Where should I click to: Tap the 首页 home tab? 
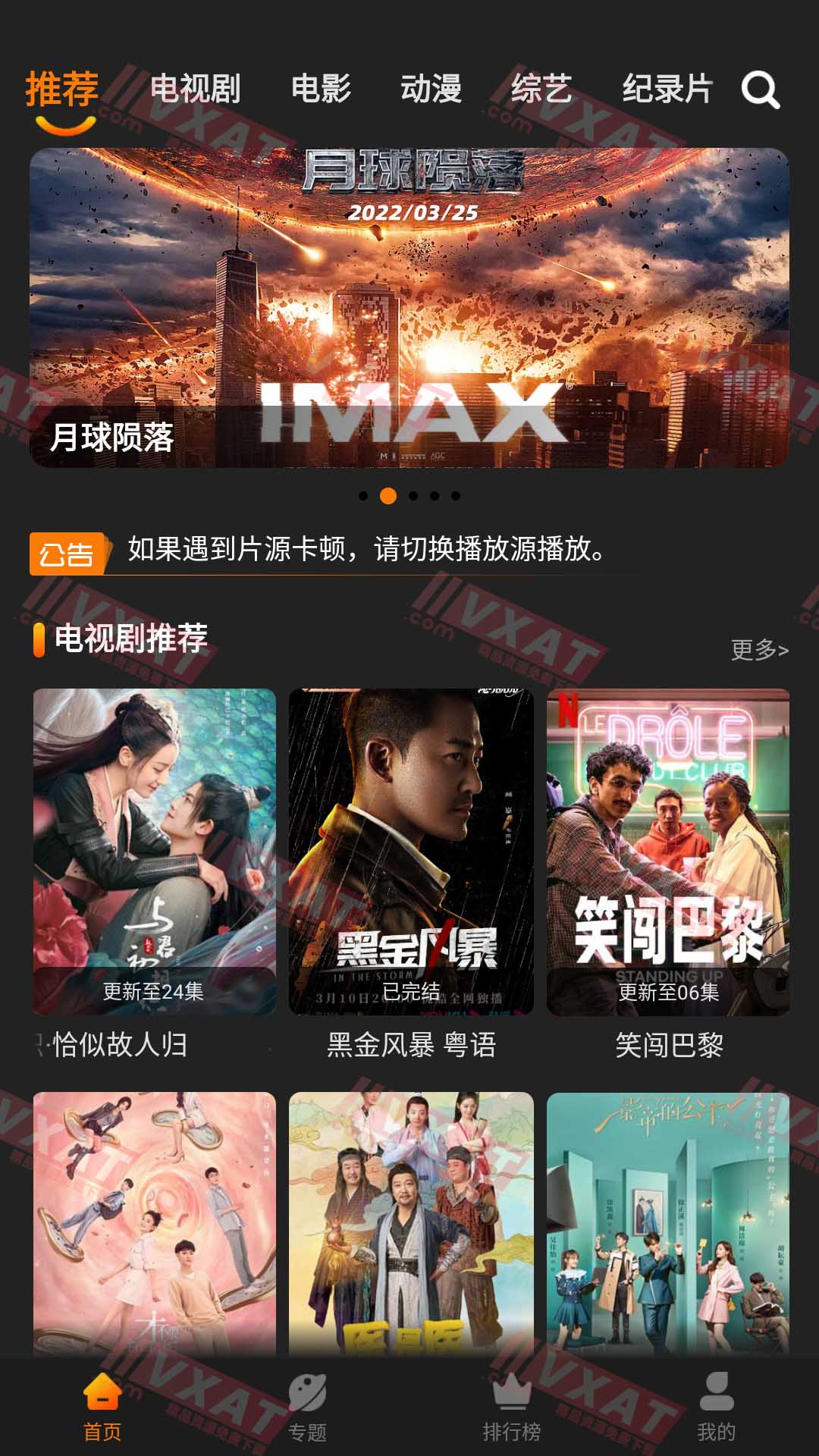(102, 1407)
